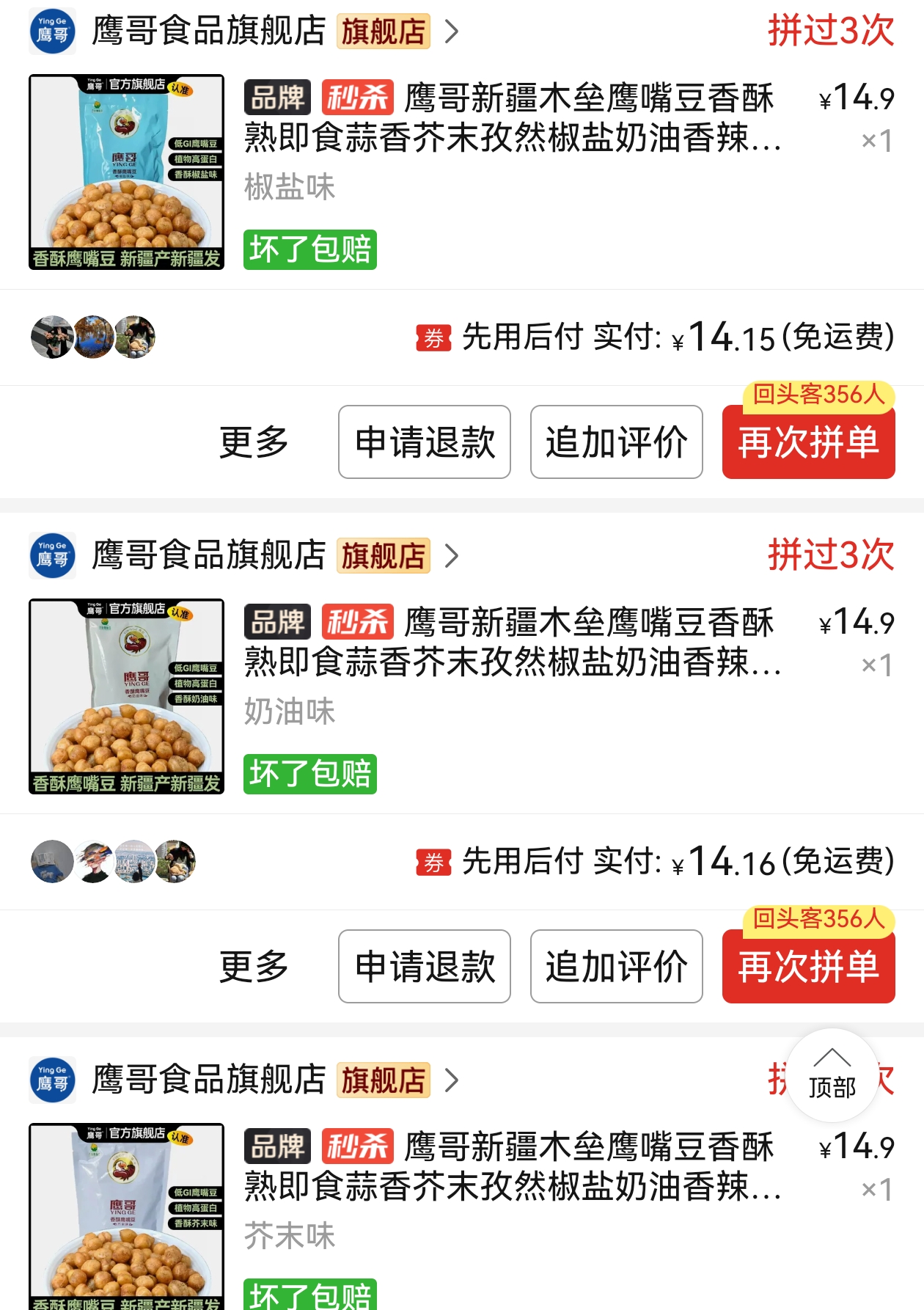Image resolution: width=924 pixels, height=1310 pixels.
Task: Open the 奶油味 chickpea product thumbnail
Action: (126, 697)
